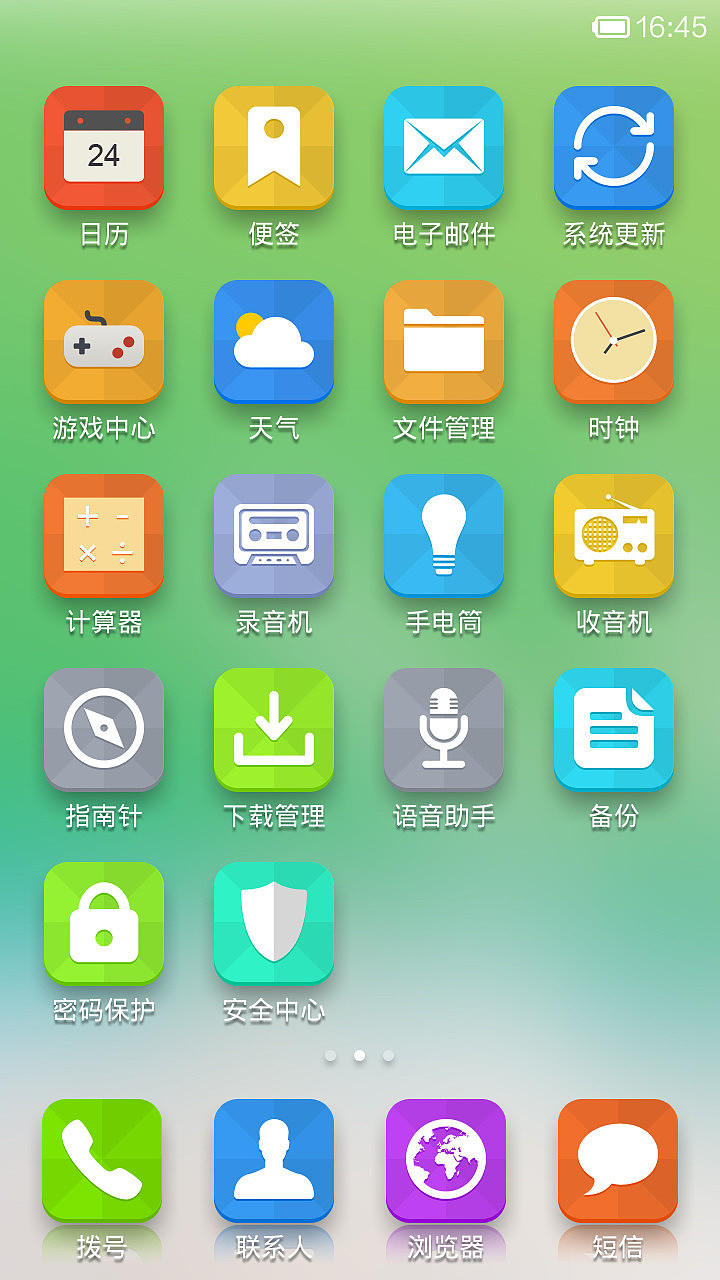Launch the 便签 Notes app

(273, 147)
